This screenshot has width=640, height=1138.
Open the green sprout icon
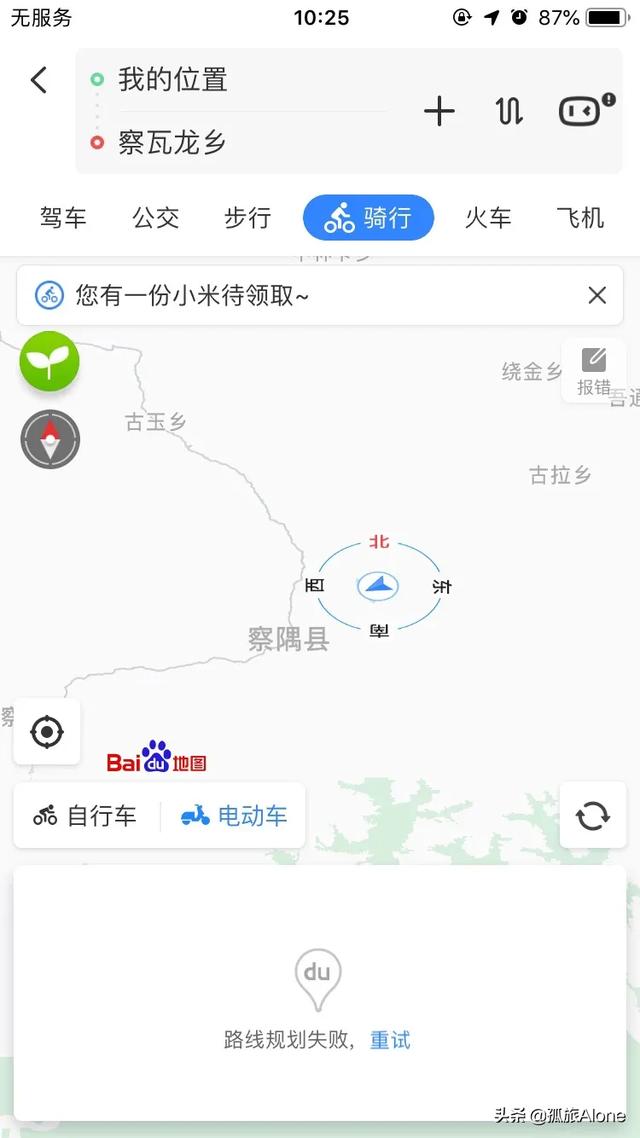pos(49,361)
